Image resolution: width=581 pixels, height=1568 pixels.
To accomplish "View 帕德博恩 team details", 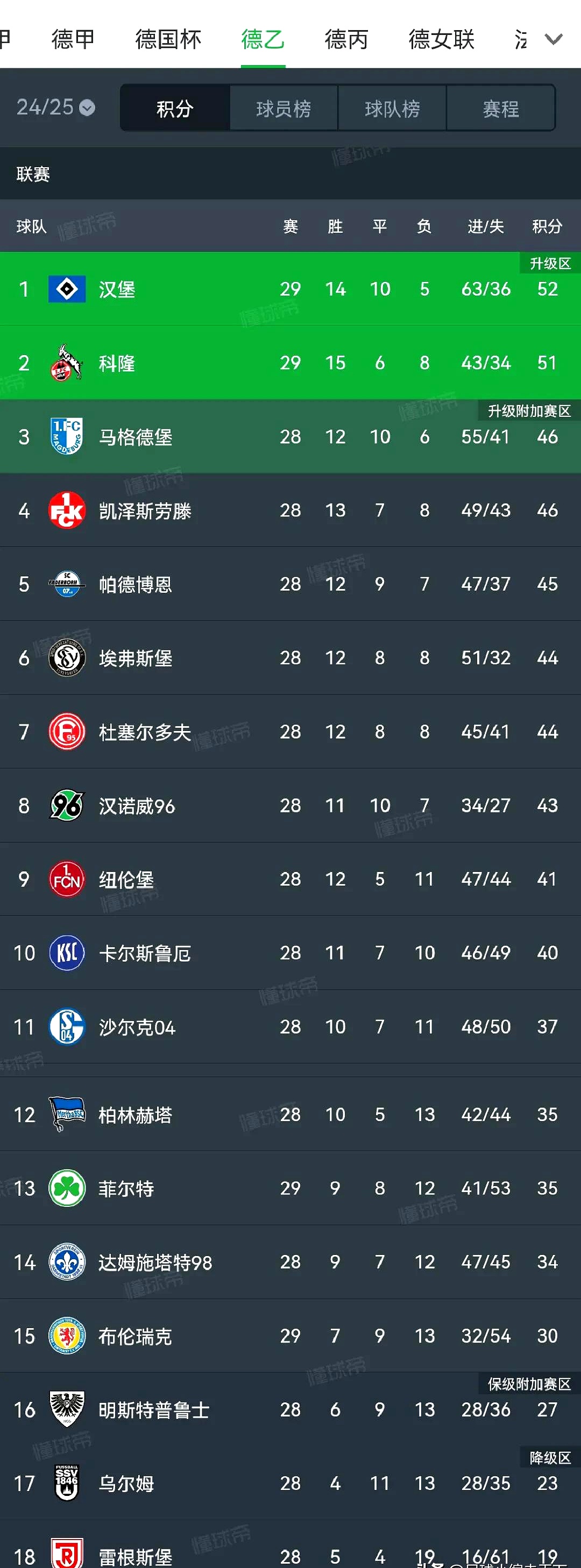I will (x=135, y=584).
